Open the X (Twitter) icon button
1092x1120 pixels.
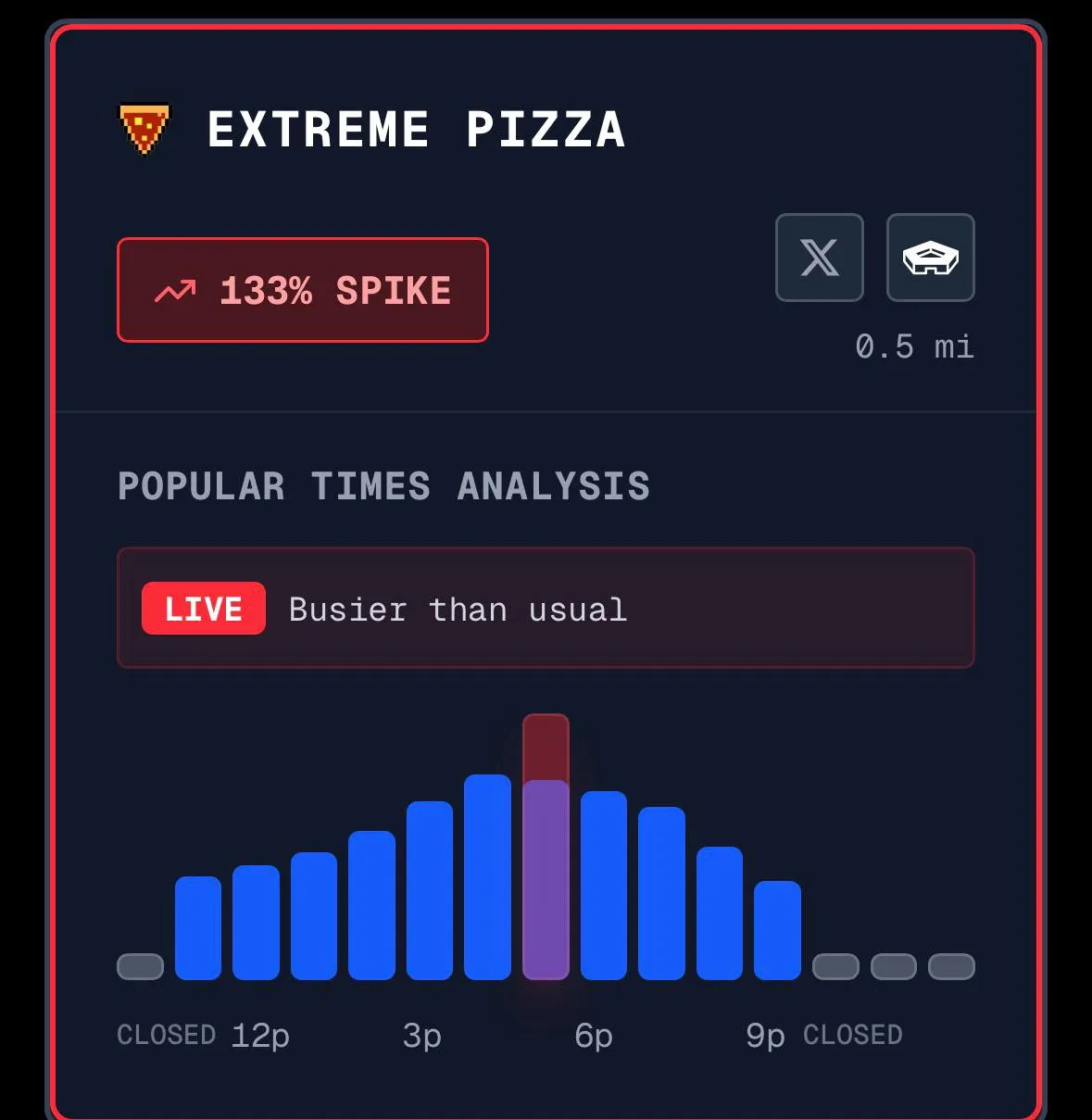819,258
